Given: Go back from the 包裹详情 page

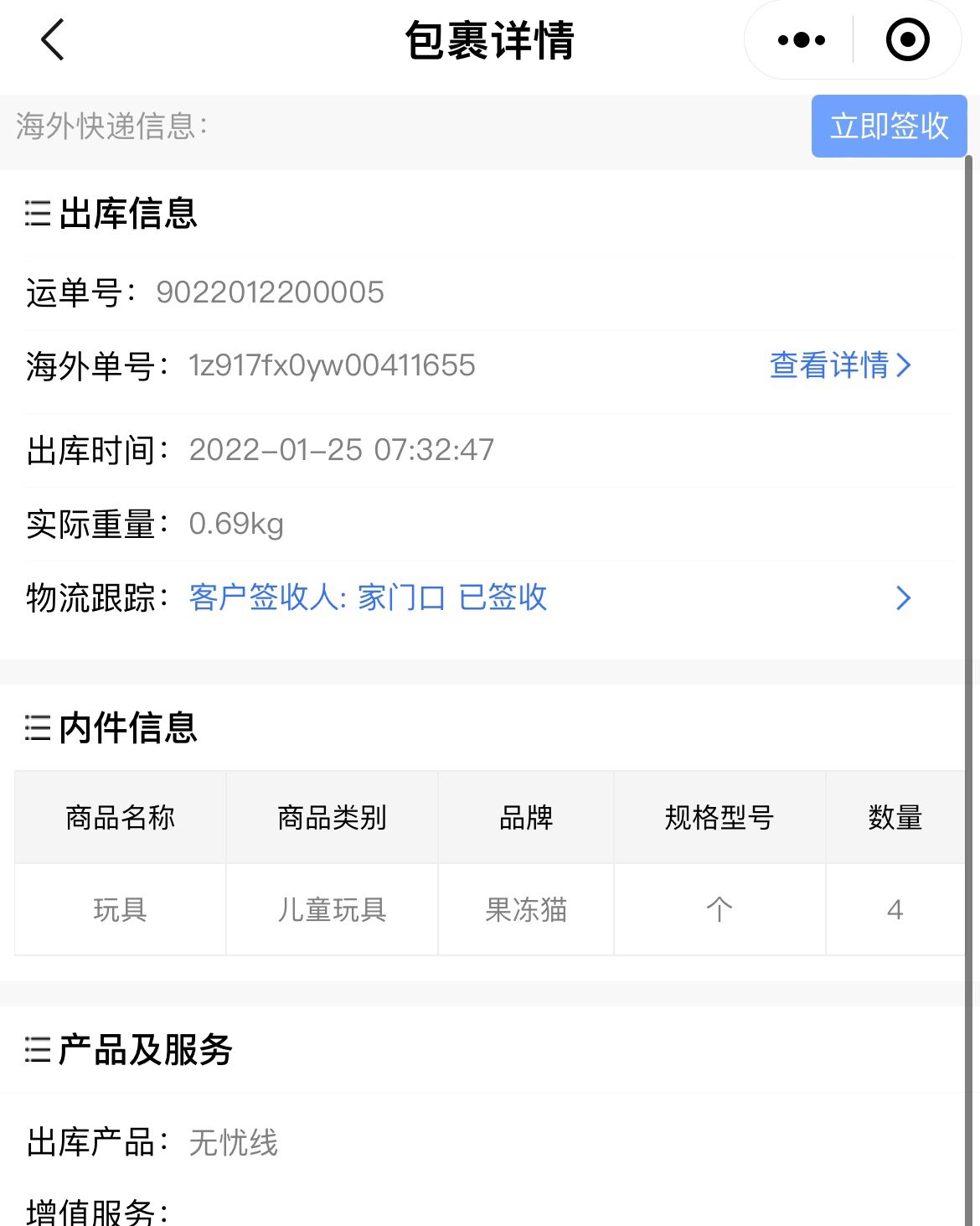Looking at the screenshot, I should (x=53, y=40).
